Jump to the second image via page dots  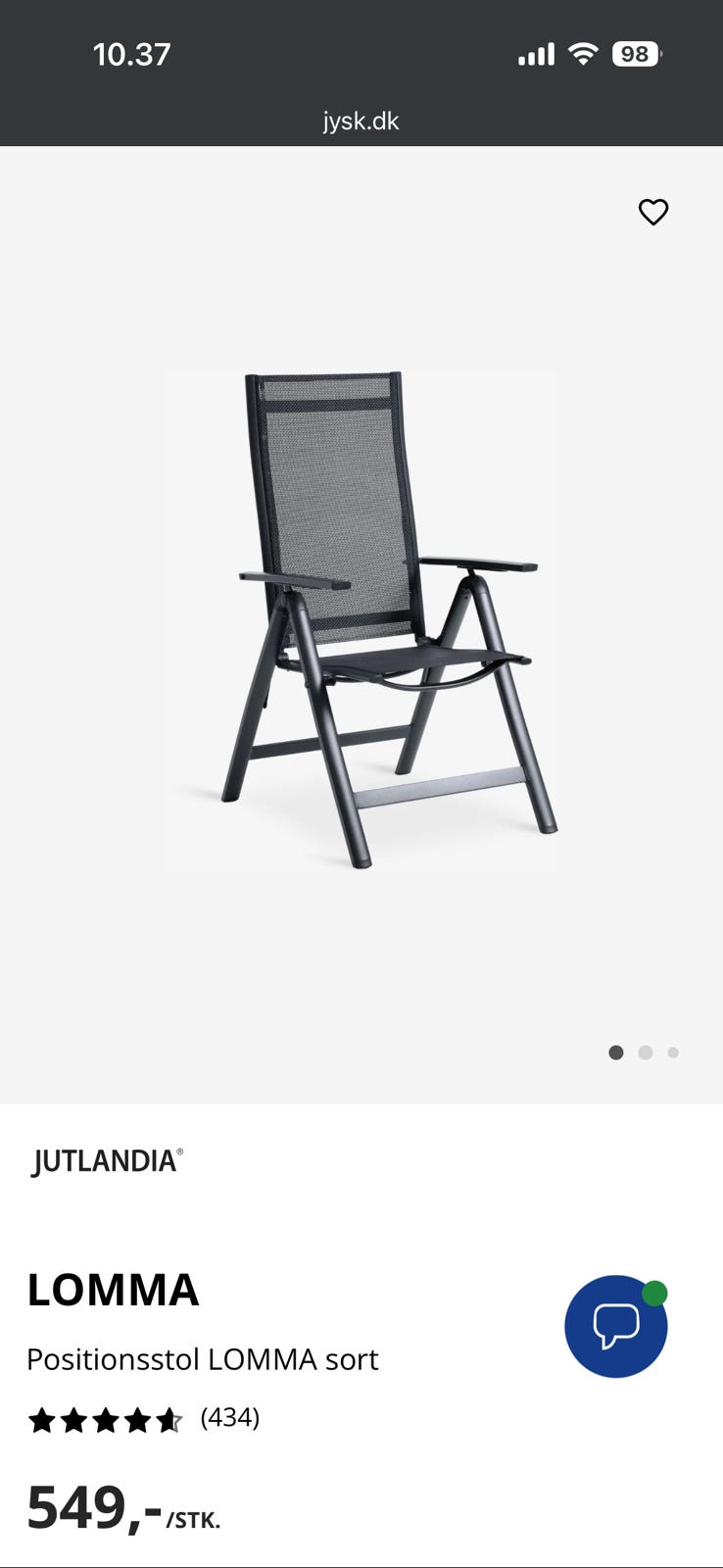[x=645, y=1053]
